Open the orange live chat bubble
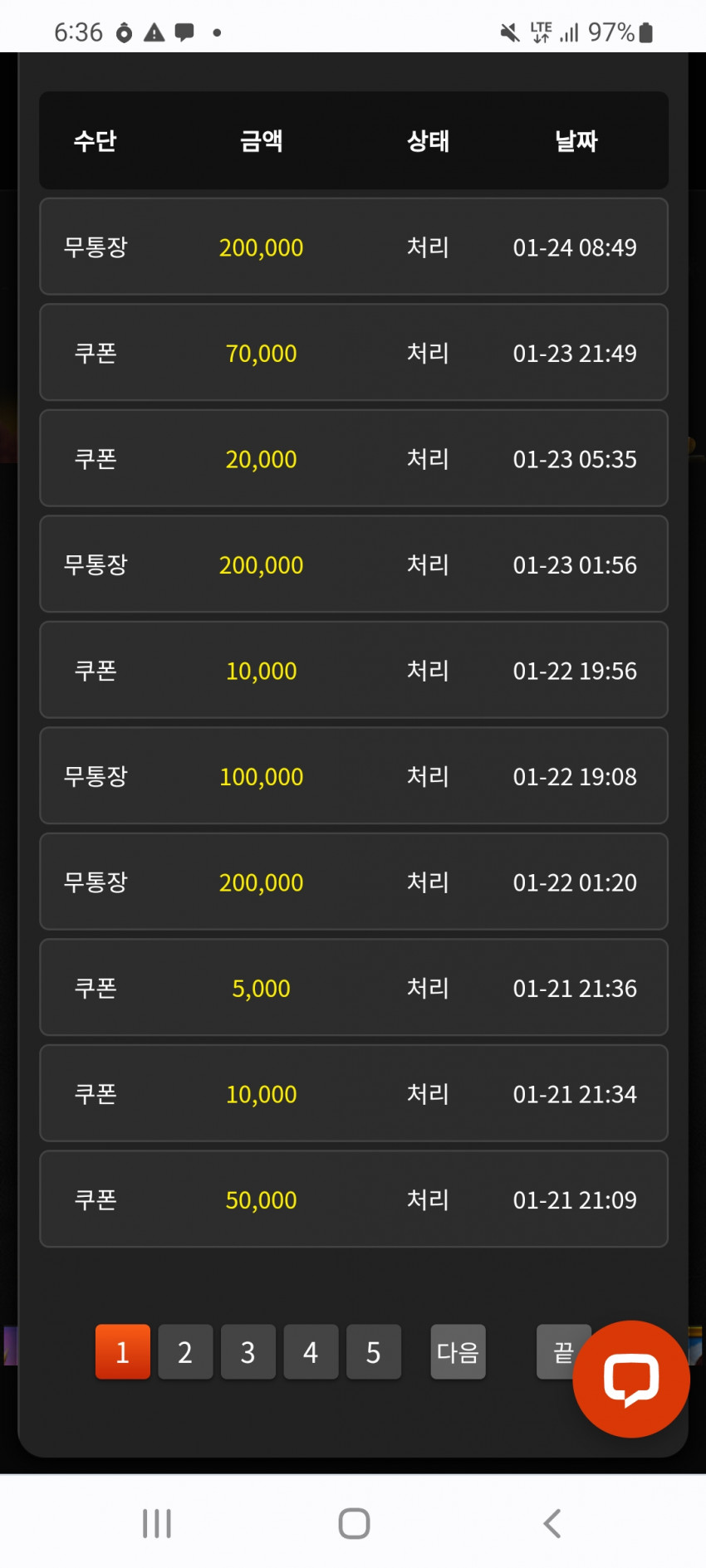 coord(631,1379)
